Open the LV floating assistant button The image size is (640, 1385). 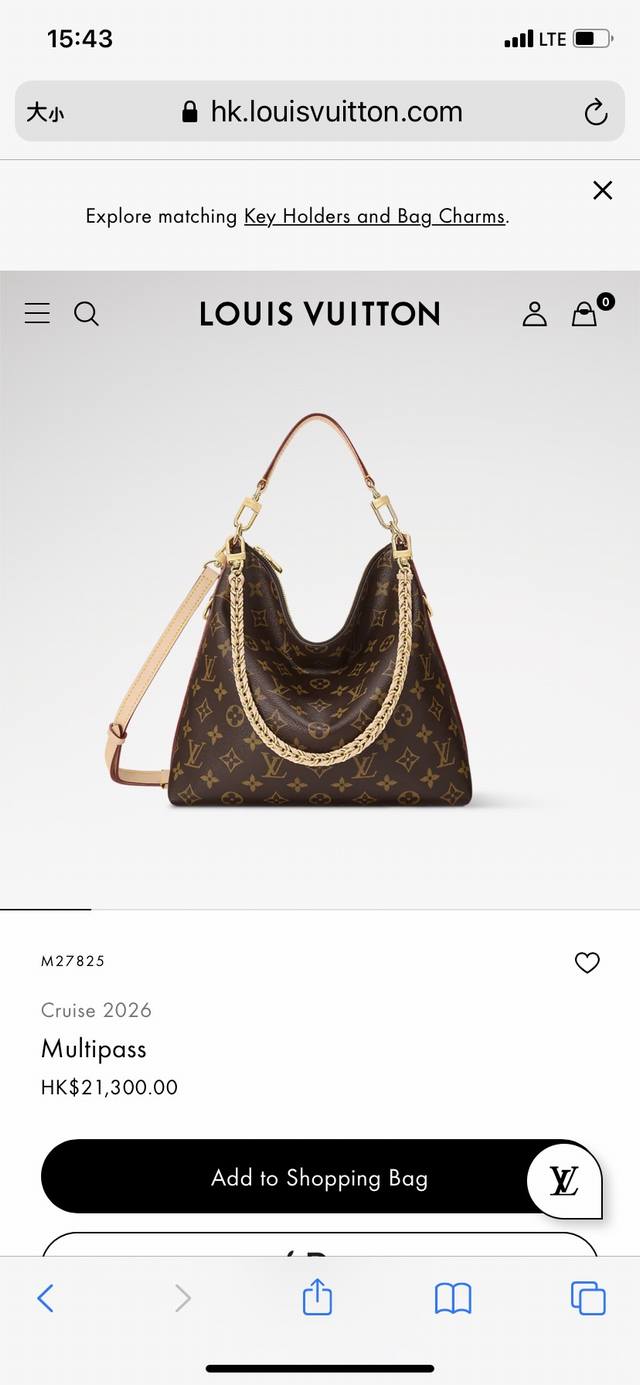pos(564,1181)
